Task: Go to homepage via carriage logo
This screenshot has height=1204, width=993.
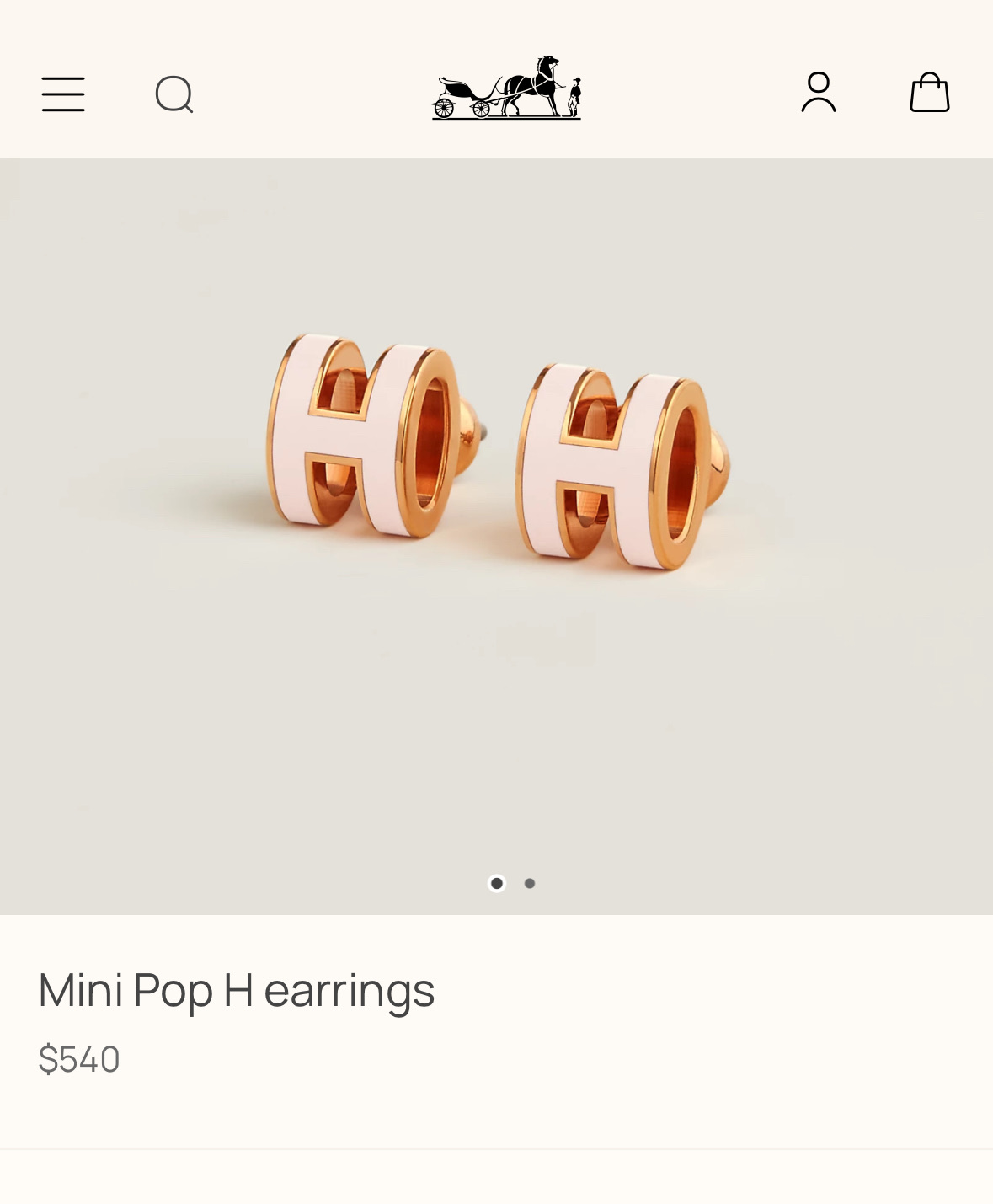Action: [x=506, y=88]
